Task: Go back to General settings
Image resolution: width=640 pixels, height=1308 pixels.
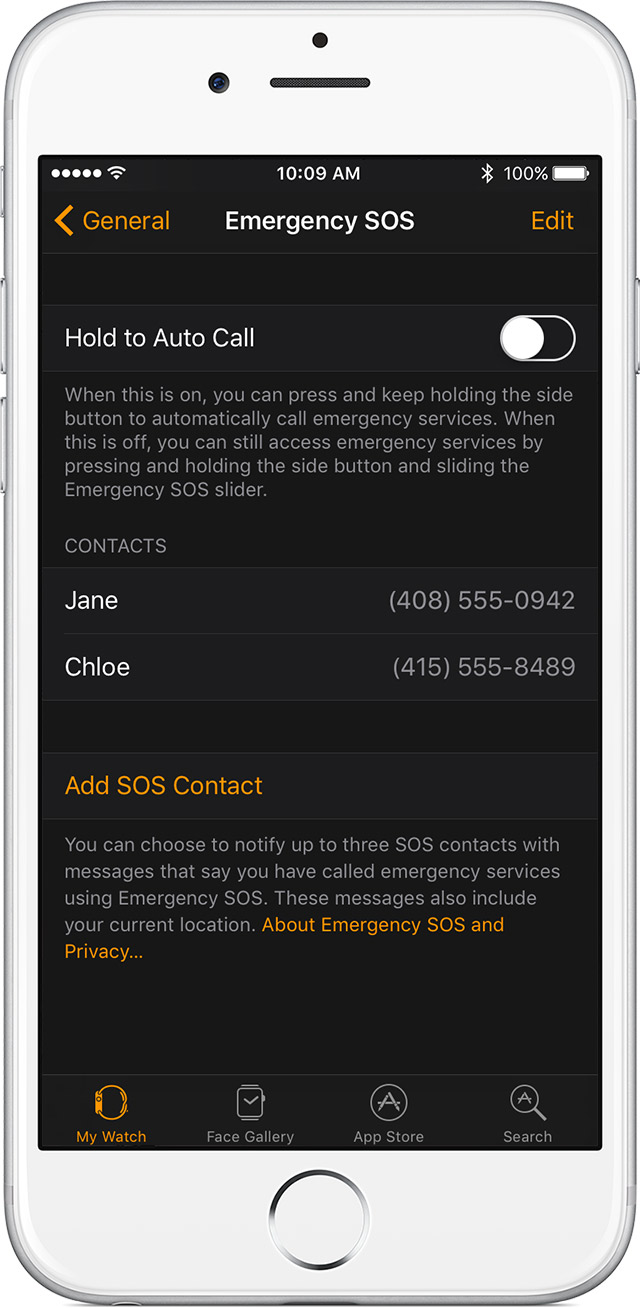Action: pos(113,221)
